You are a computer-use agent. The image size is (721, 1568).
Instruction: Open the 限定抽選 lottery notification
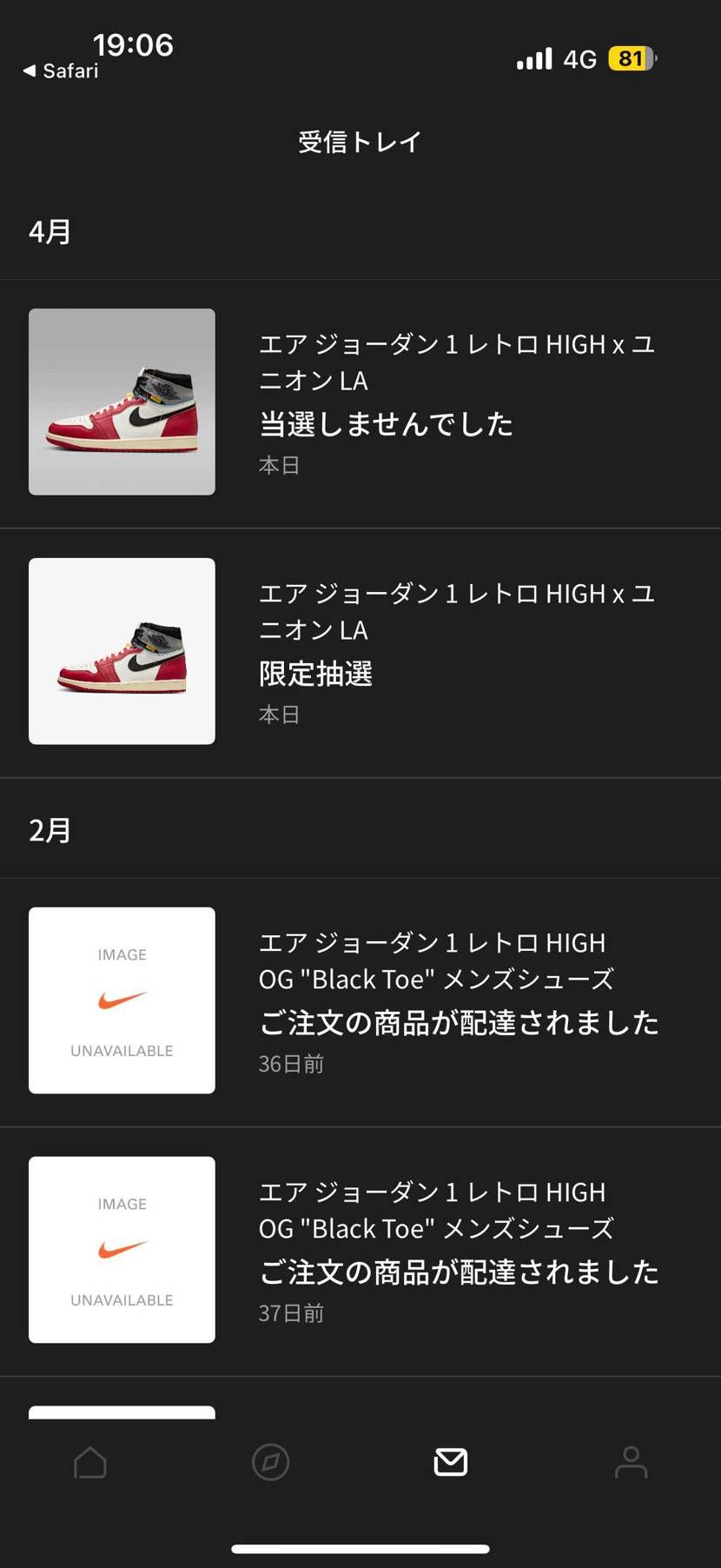coord(314,674)
